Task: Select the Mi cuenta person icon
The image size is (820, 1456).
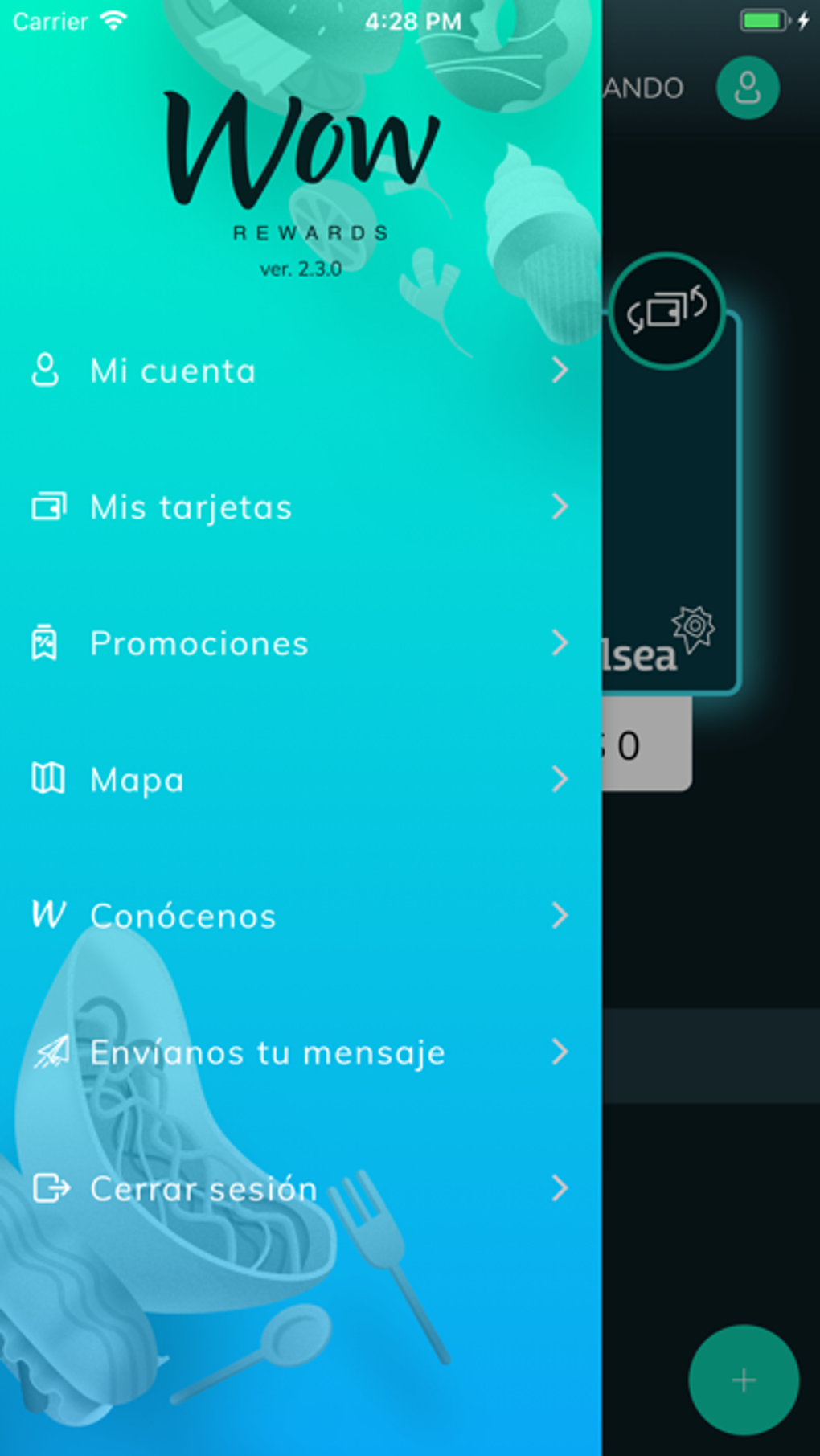Action: 48,371
